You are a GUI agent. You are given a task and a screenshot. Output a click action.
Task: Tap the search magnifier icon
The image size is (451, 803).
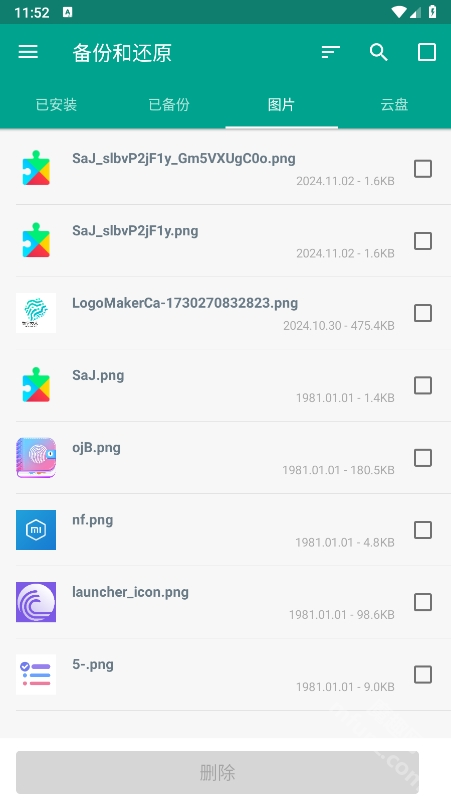coord(379,52)
